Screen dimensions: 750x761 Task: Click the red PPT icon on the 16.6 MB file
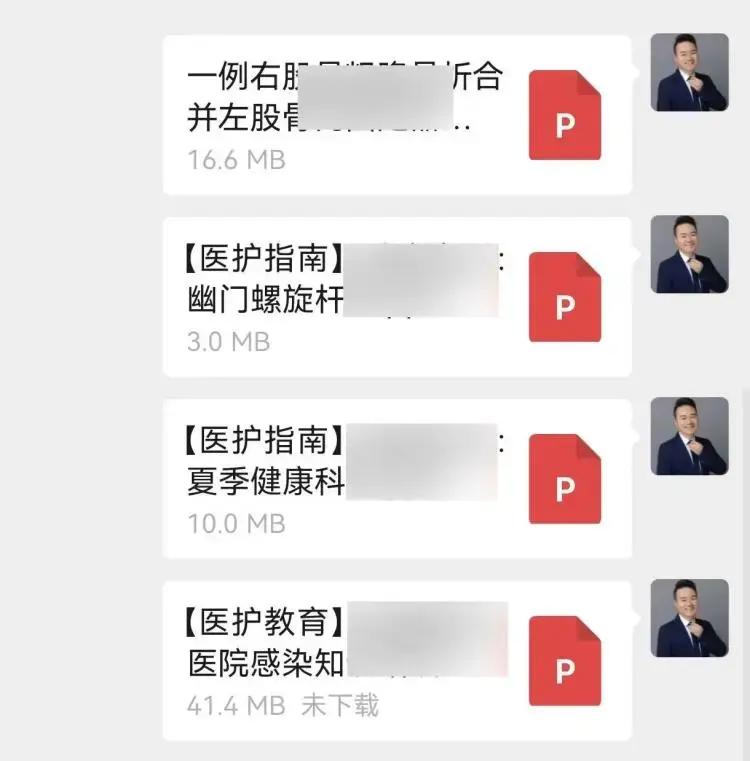pyautogui.click(x=564, y=113)
